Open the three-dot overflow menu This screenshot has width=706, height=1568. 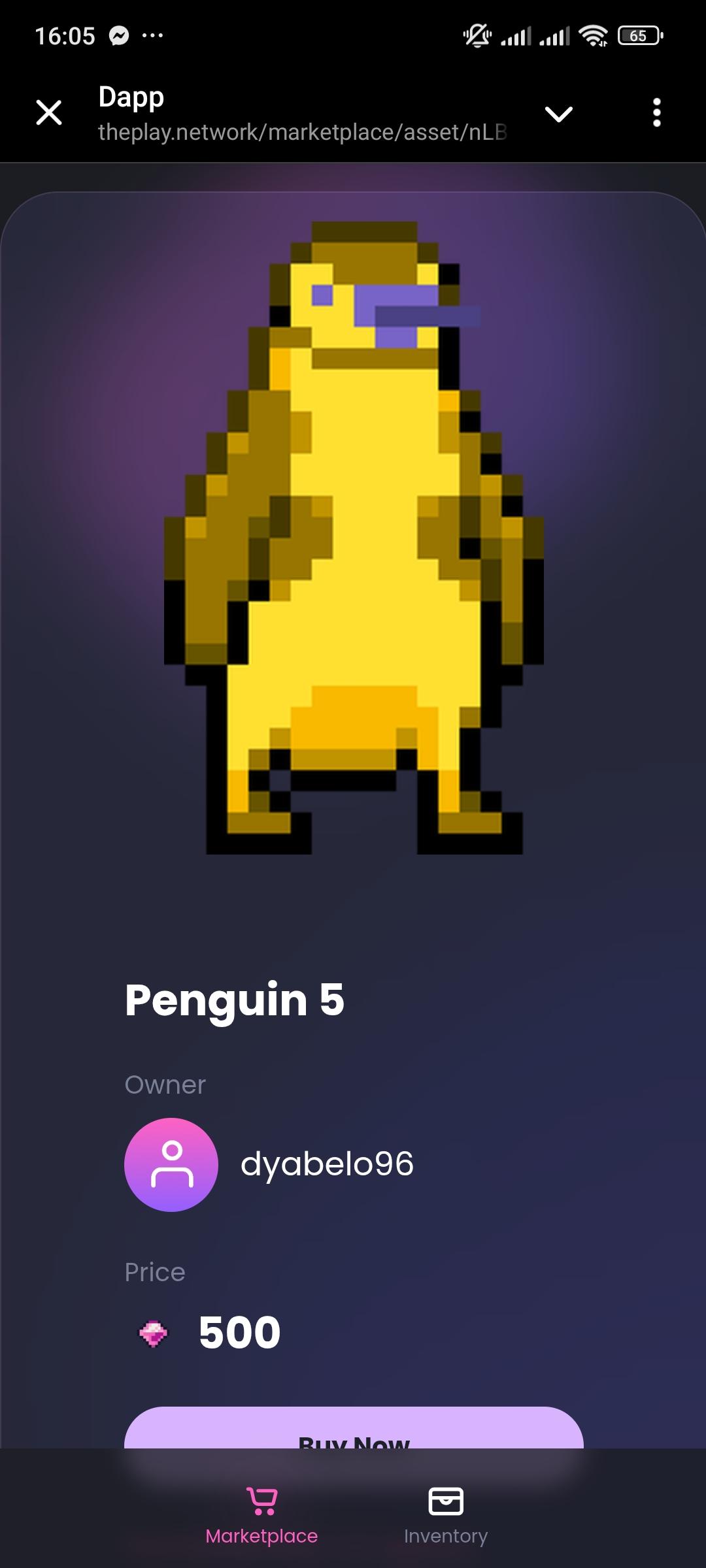coord(656,113)
